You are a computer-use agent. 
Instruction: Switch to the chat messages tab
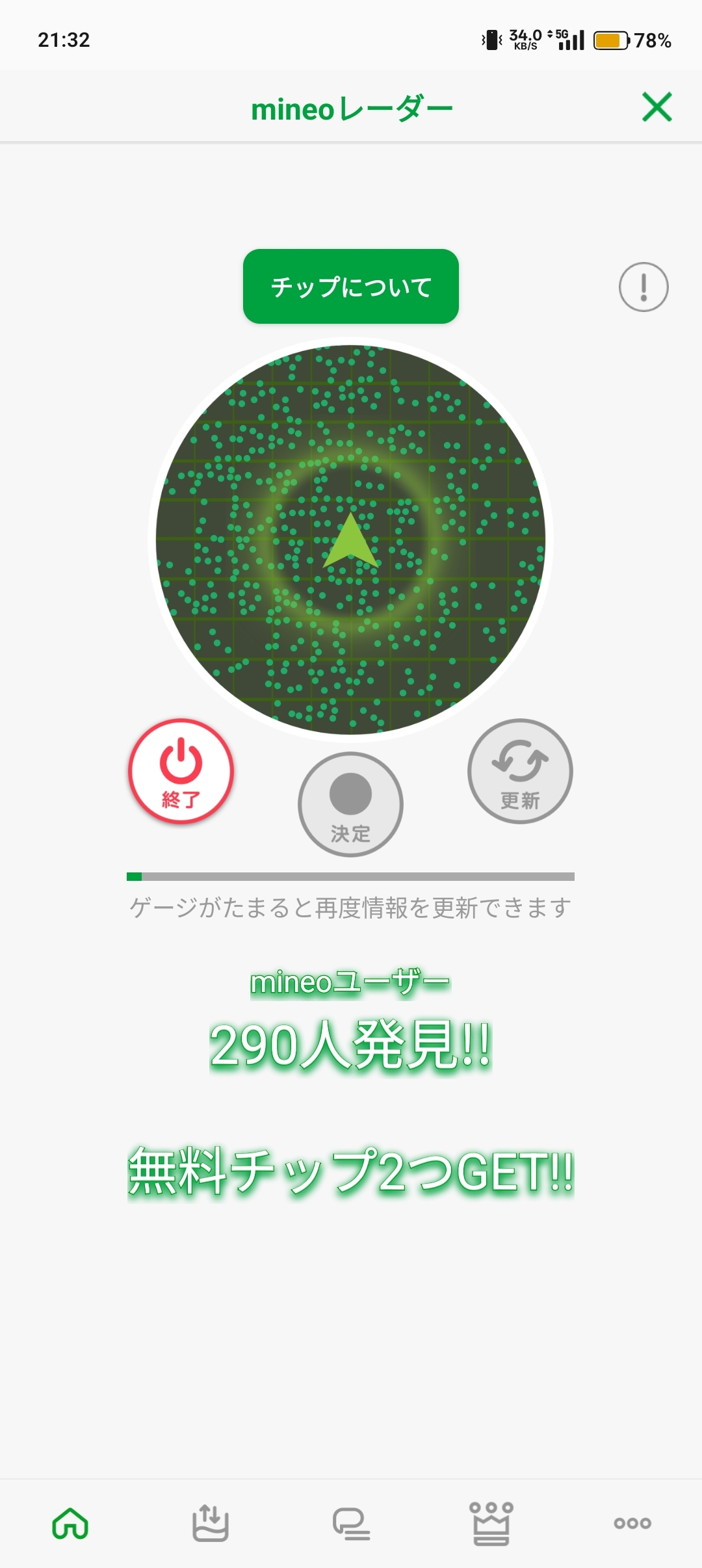click(x=351, y=1523)
